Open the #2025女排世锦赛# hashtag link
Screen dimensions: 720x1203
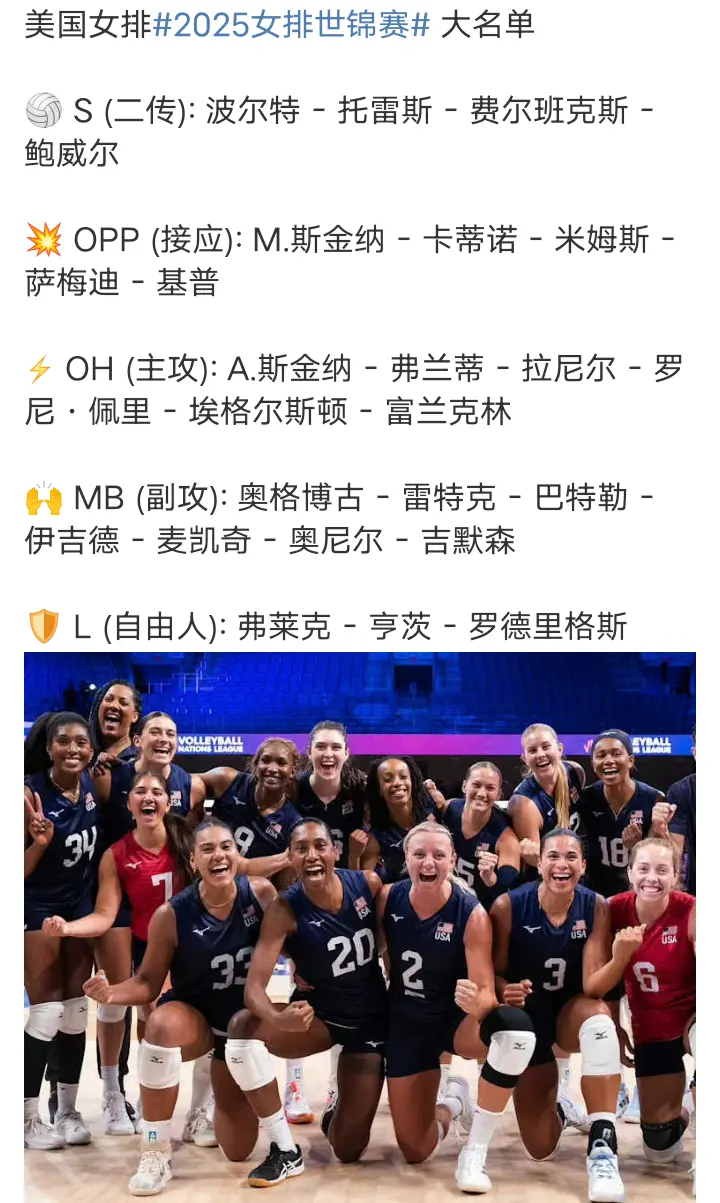click(x=291, y=25)
